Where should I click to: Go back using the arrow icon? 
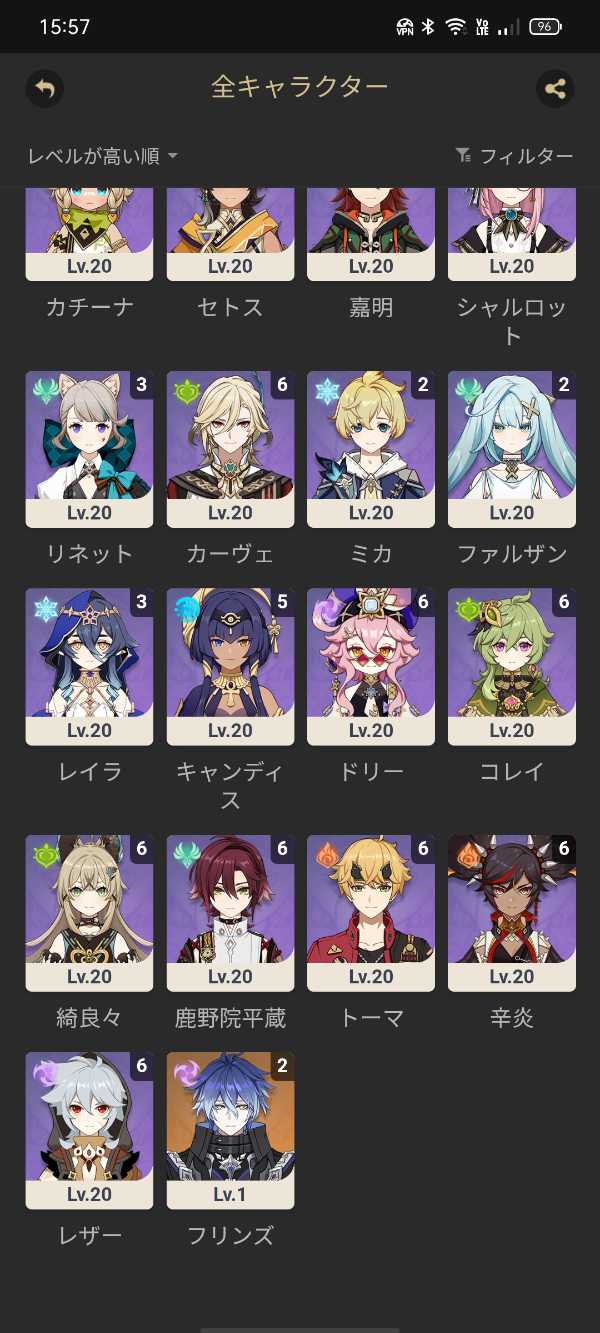44,88
